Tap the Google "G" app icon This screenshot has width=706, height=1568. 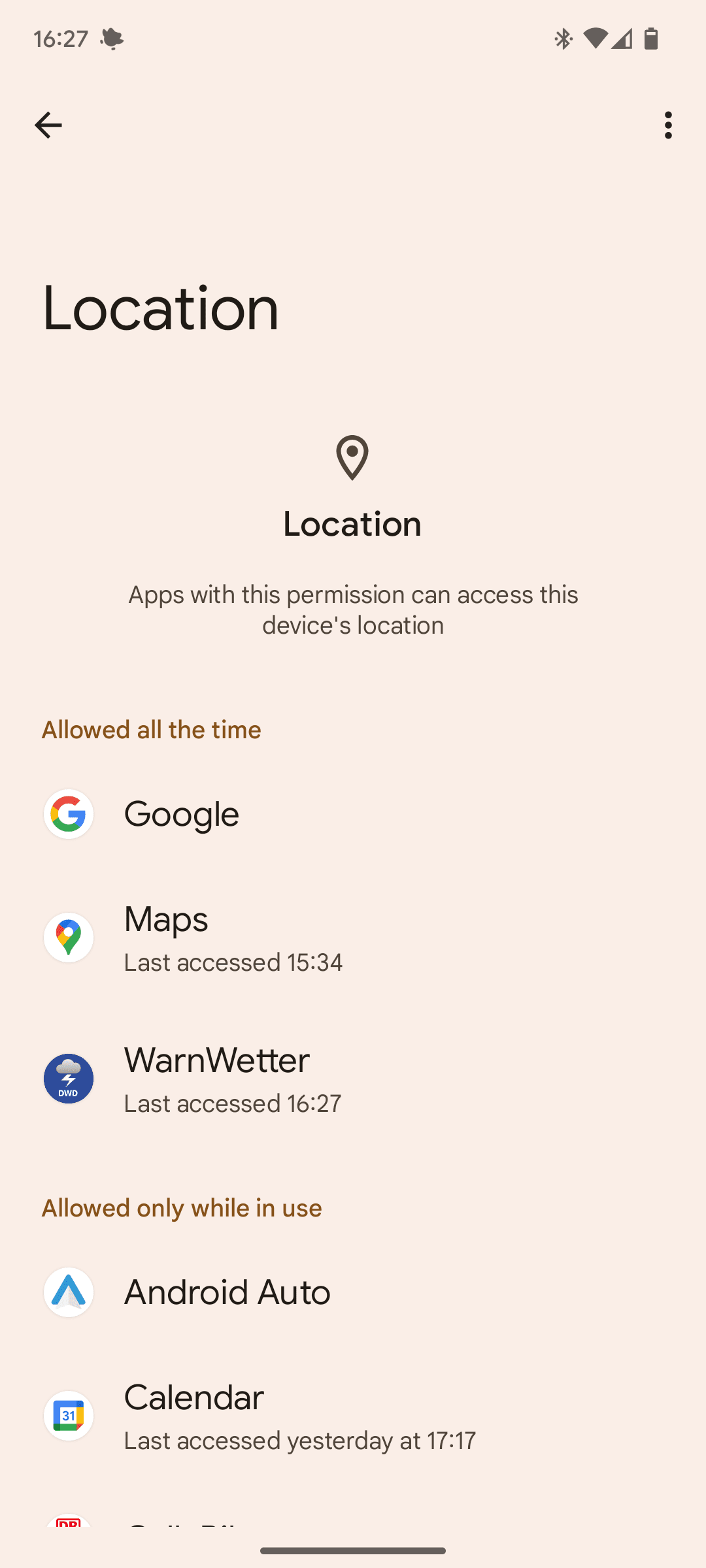pos(68,814)
